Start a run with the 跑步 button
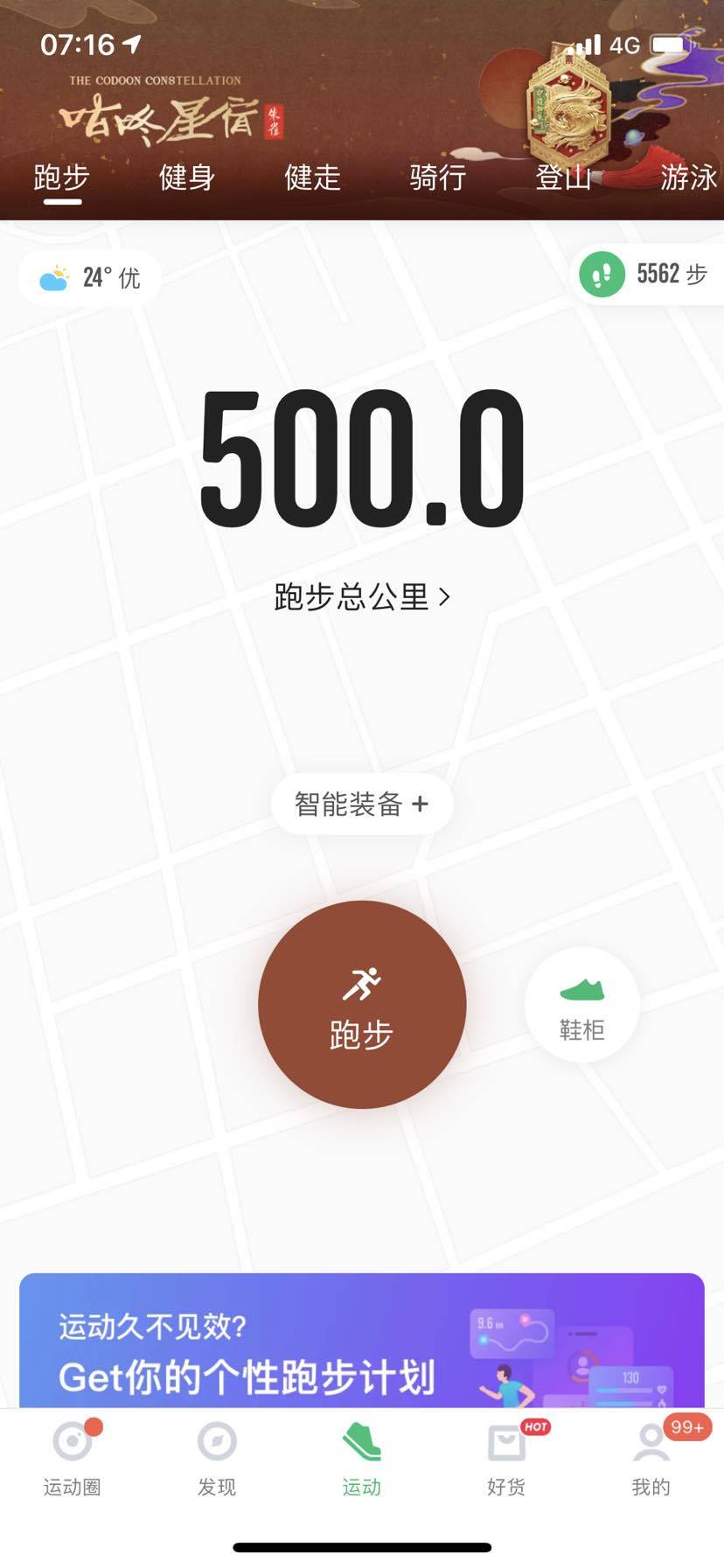Screen dimensions: 724x1568 tap(361, 1004)
